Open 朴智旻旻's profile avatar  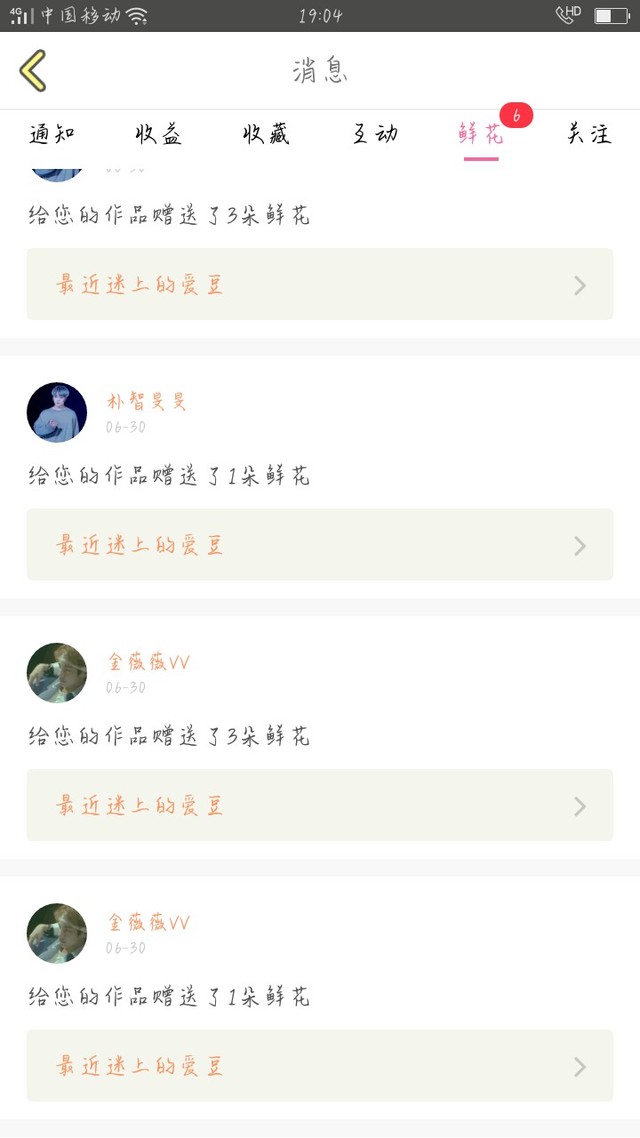point(57,412)
